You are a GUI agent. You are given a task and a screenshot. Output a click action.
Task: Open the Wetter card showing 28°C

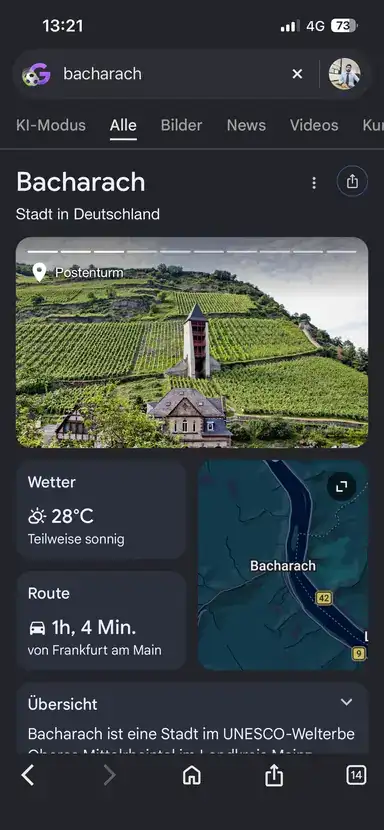[x=101, y=510]
